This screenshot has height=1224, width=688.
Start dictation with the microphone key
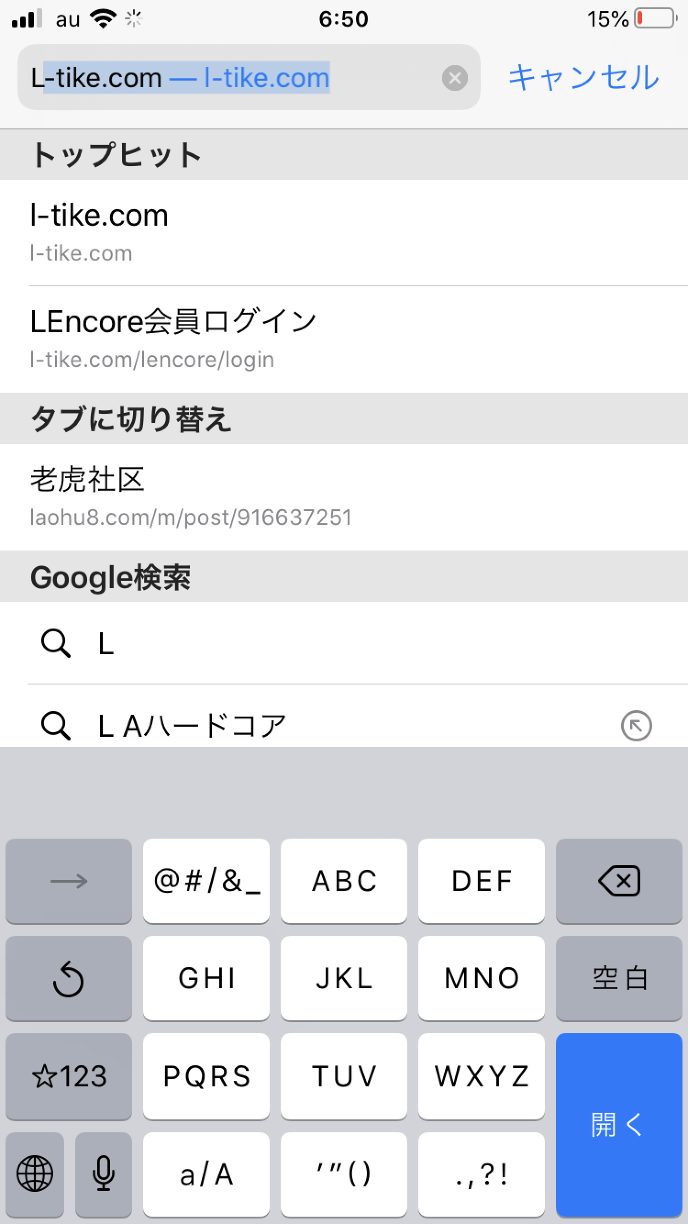click(x=103, y=1174)
